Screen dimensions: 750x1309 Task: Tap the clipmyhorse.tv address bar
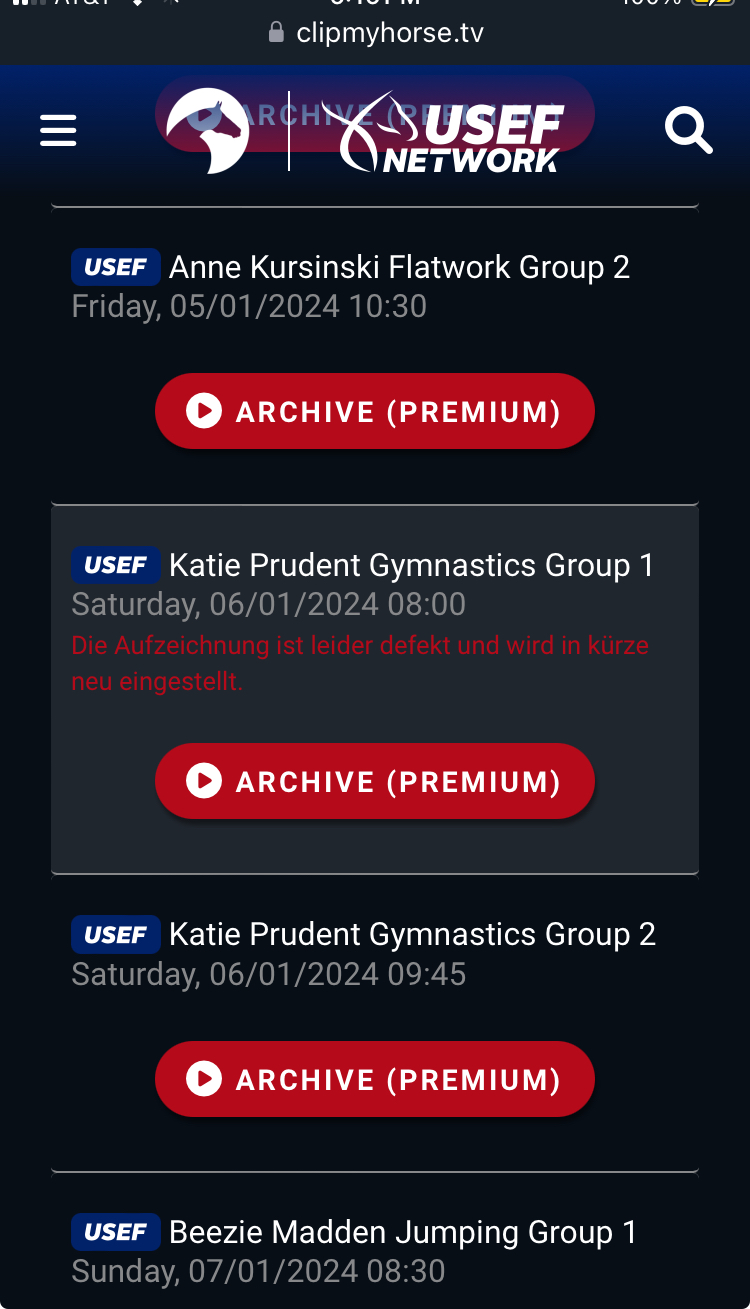click(x=375, y=33)
